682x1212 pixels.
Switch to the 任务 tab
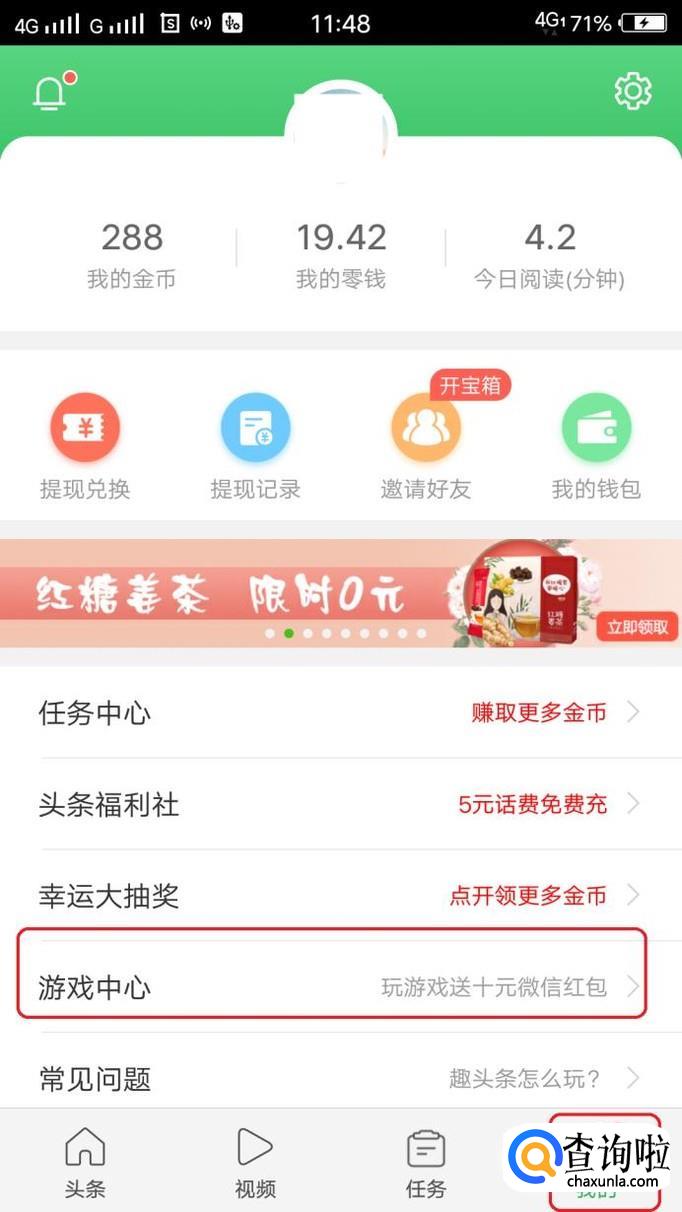(x=426, y=1163)
